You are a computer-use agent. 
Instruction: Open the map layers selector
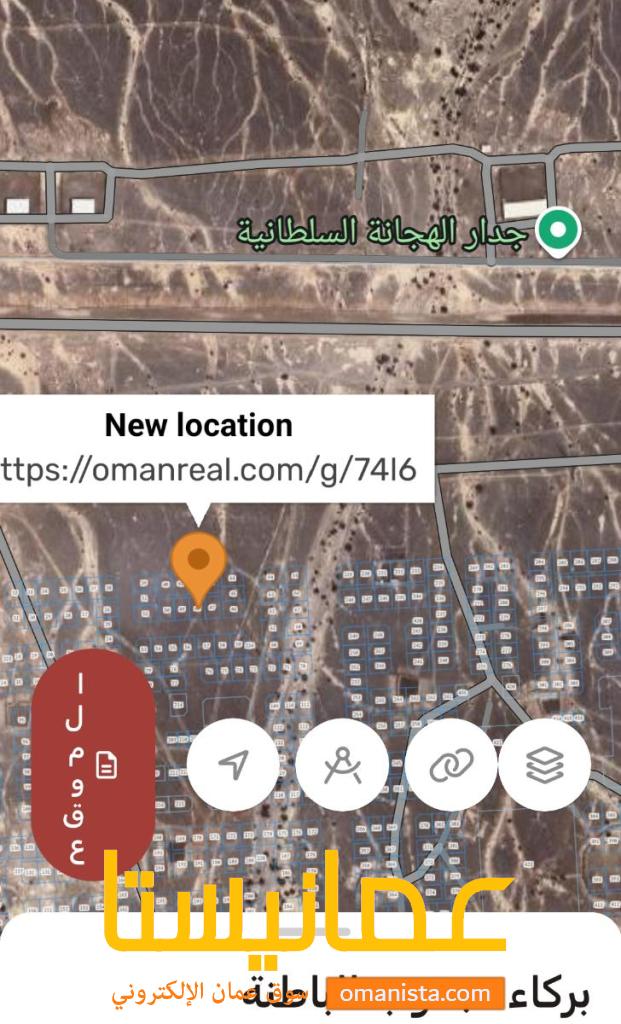545,764
